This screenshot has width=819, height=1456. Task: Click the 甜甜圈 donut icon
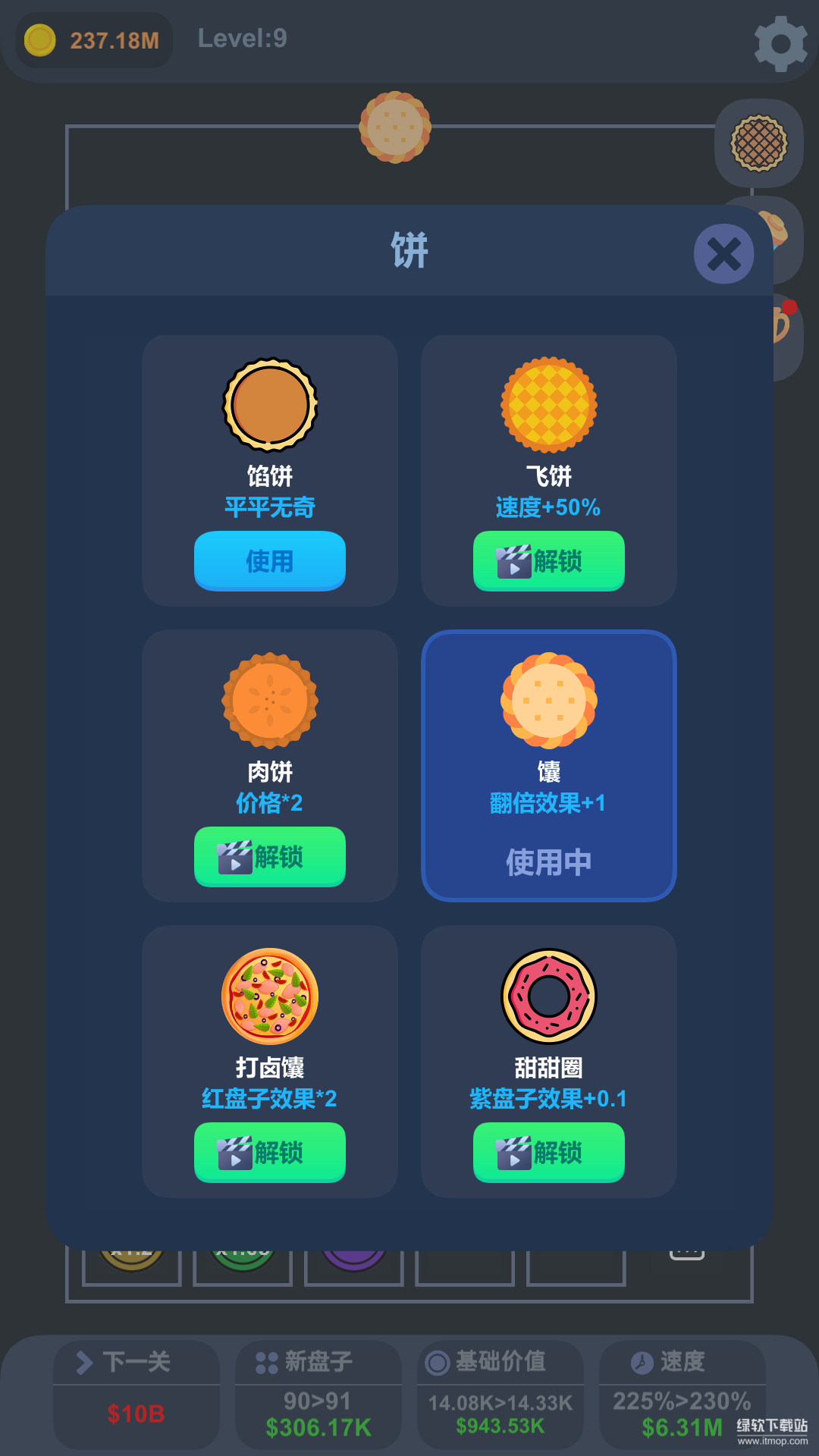tap(548, 997)
